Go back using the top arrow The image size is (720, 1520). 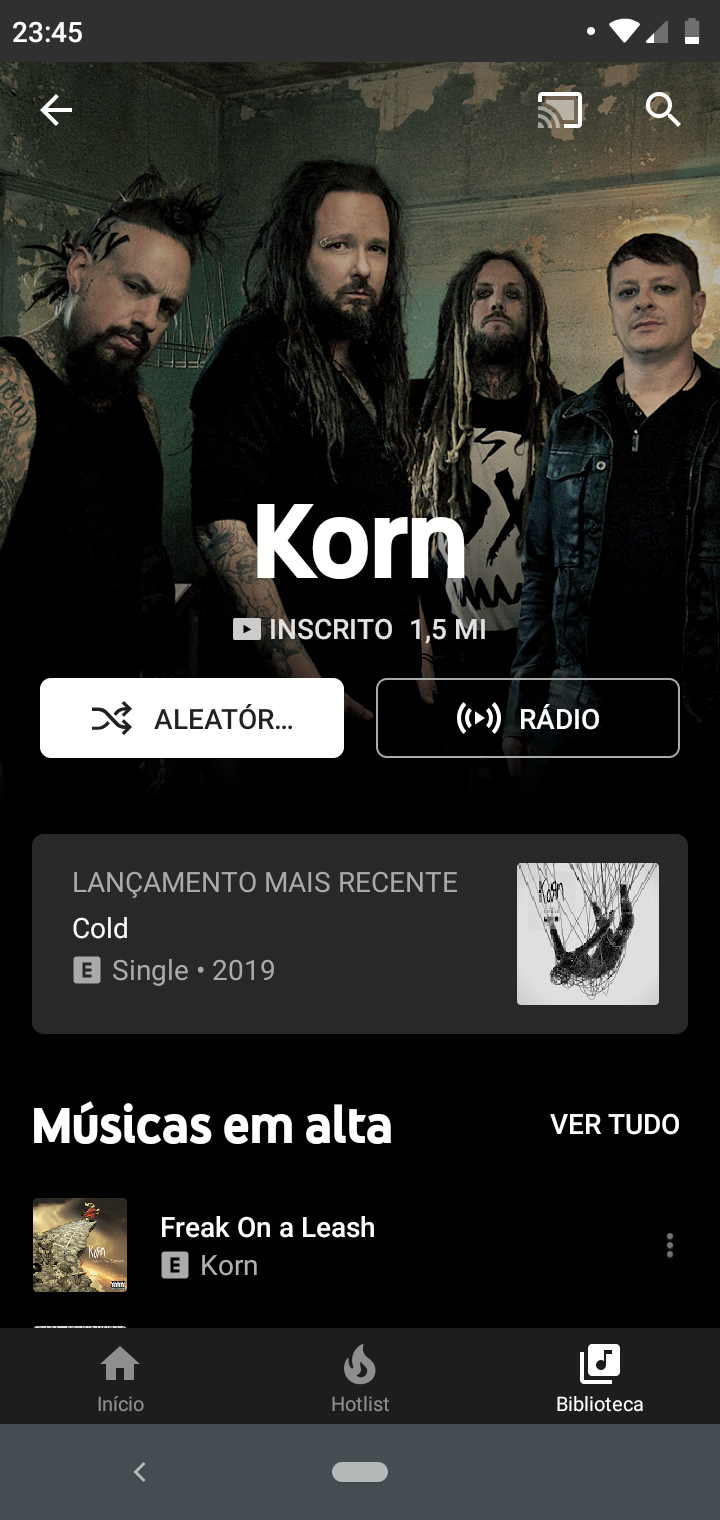(x=56, y=110)
